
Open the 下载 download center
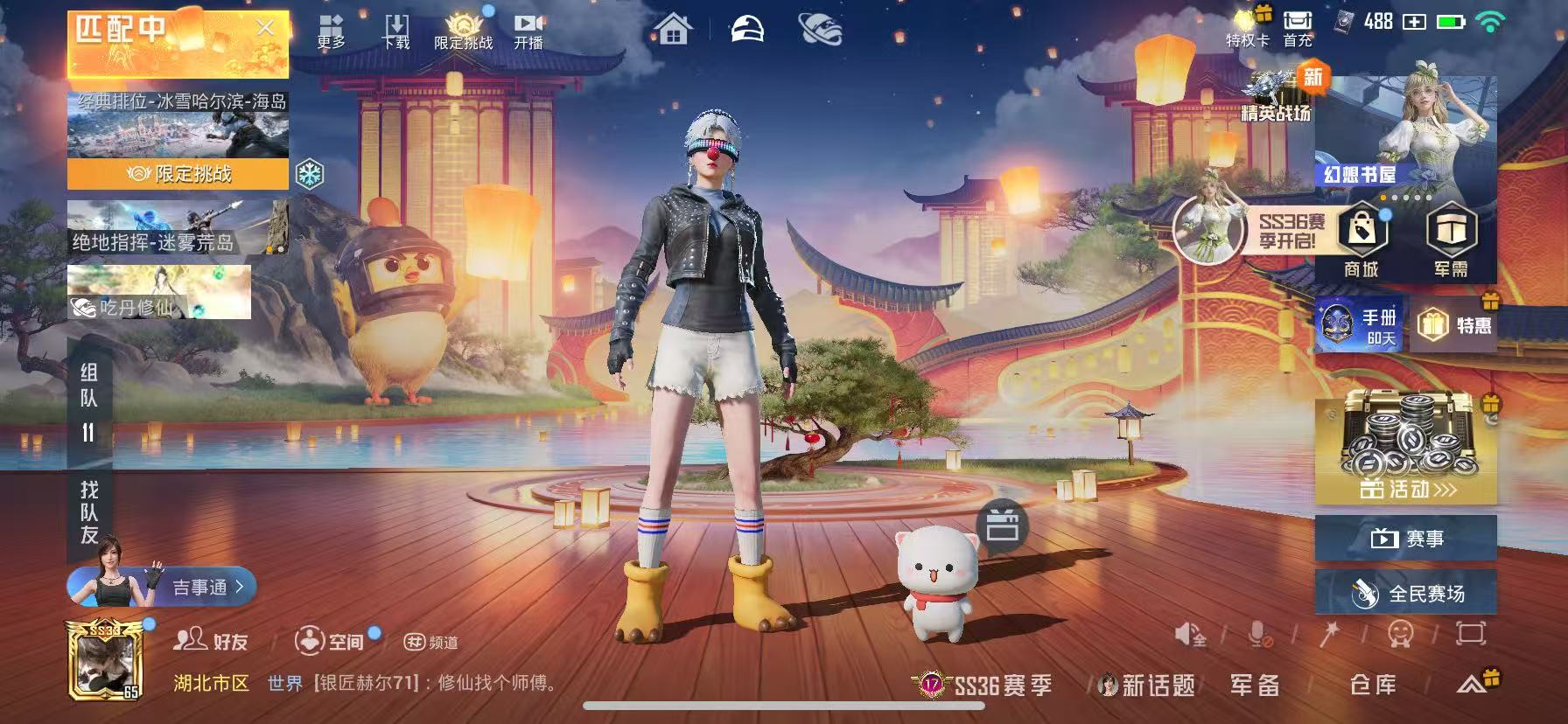pos(396,31)
